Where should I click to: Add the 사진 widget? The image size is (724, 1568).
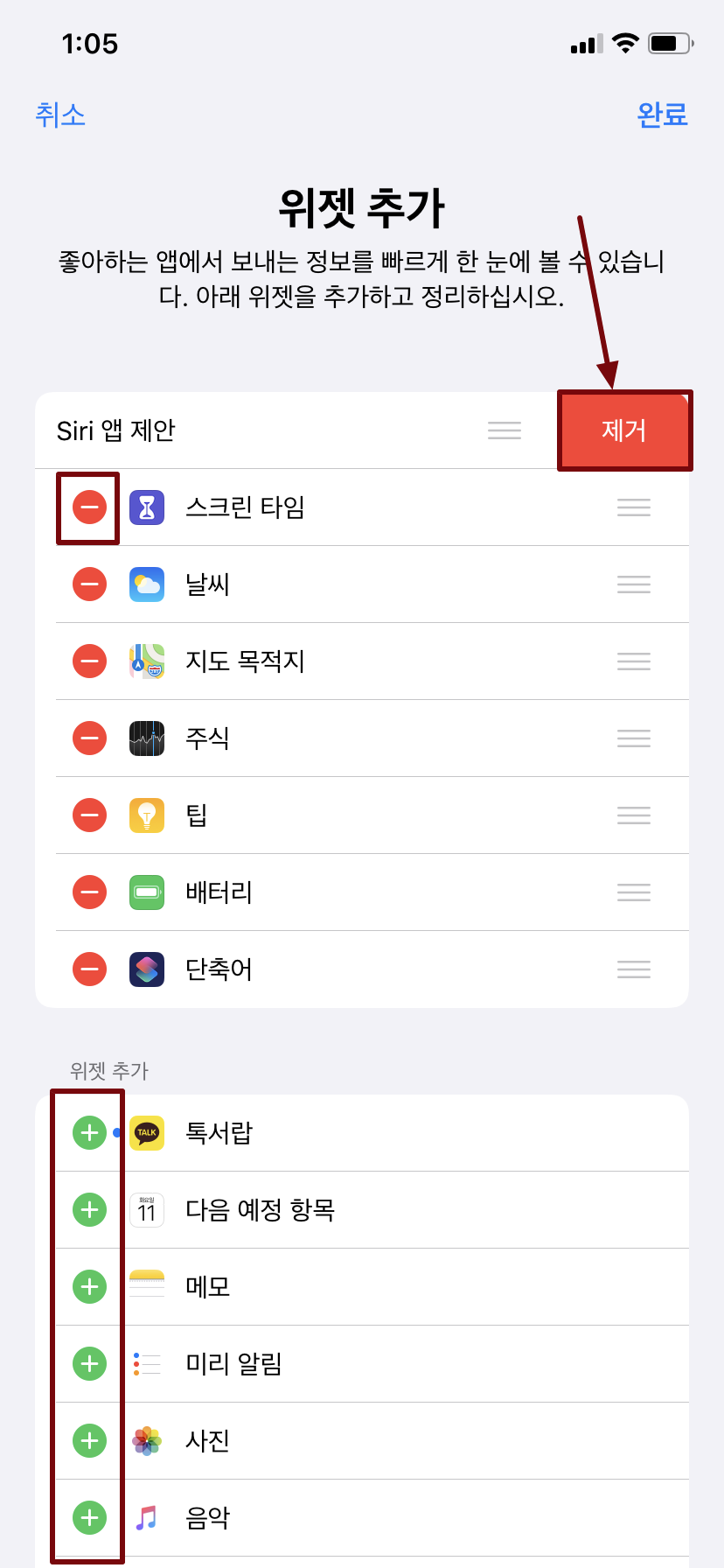[x=89, y=1441]
